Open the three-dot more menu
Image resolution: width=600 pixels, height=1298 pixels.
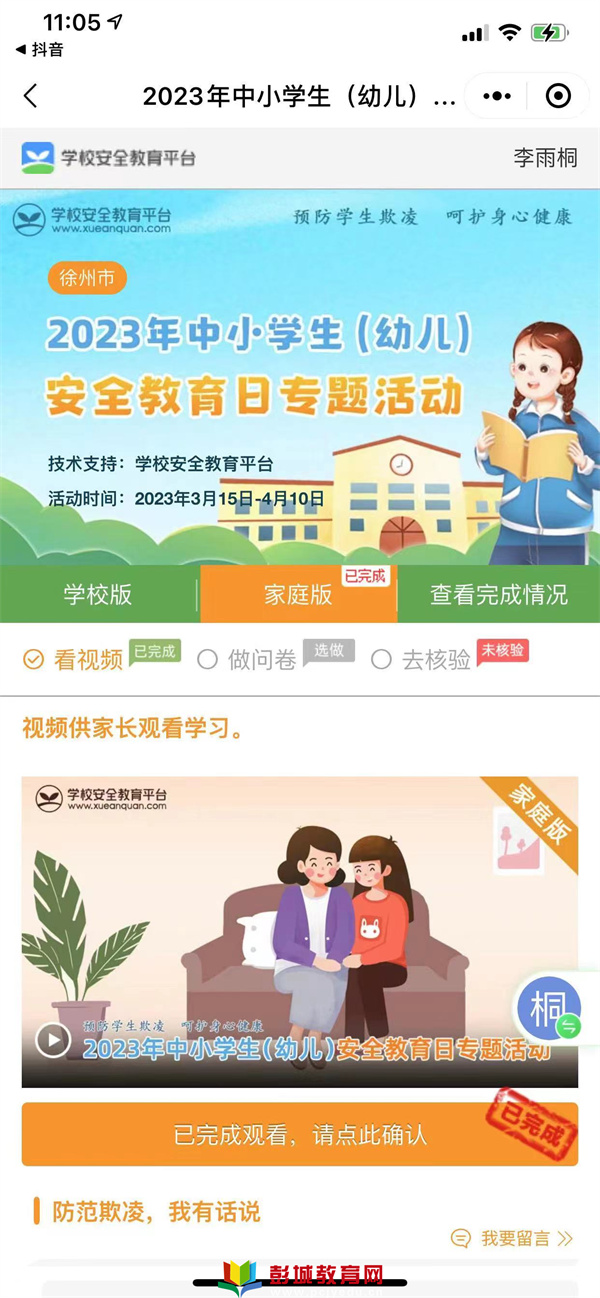497,96
